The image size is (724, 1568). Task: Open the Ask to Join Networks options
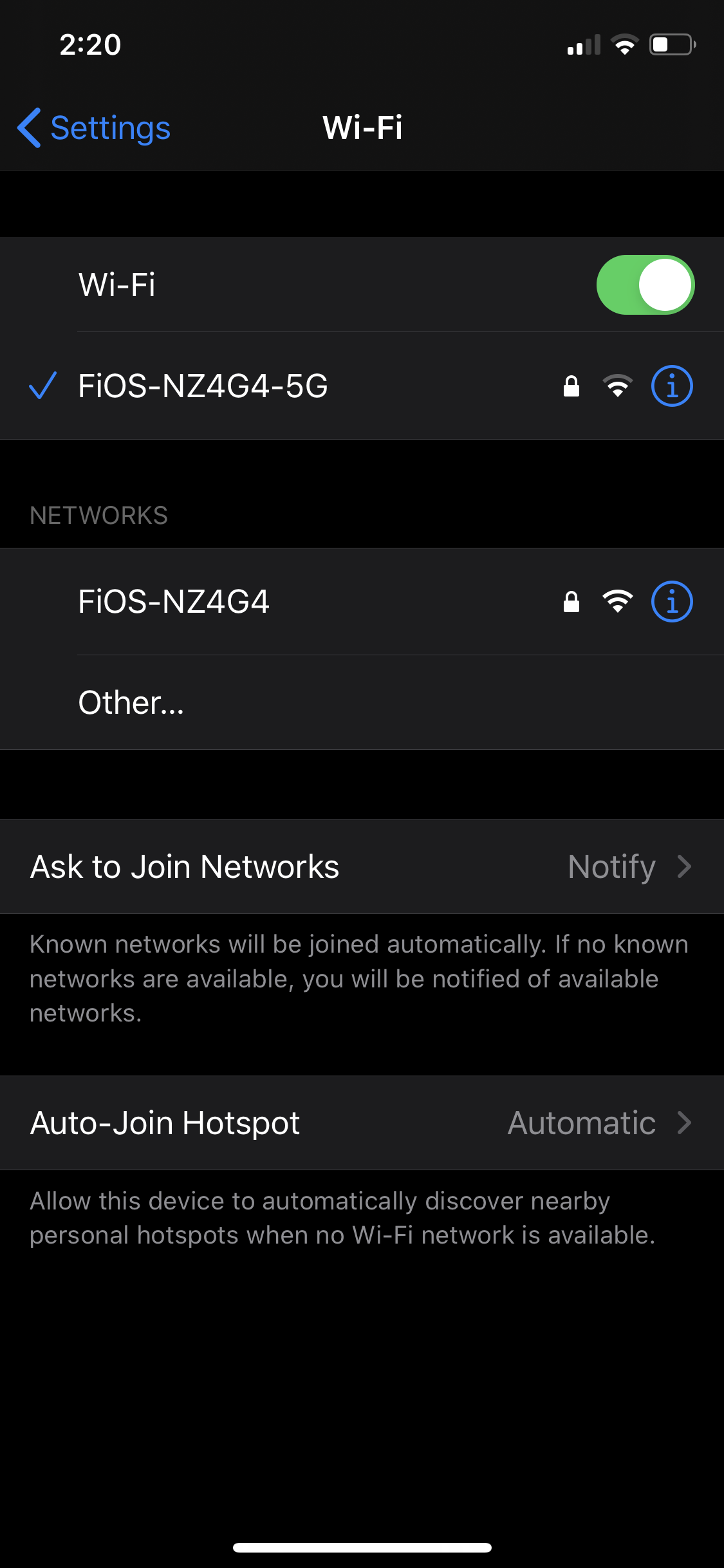[x=362, y=866]
